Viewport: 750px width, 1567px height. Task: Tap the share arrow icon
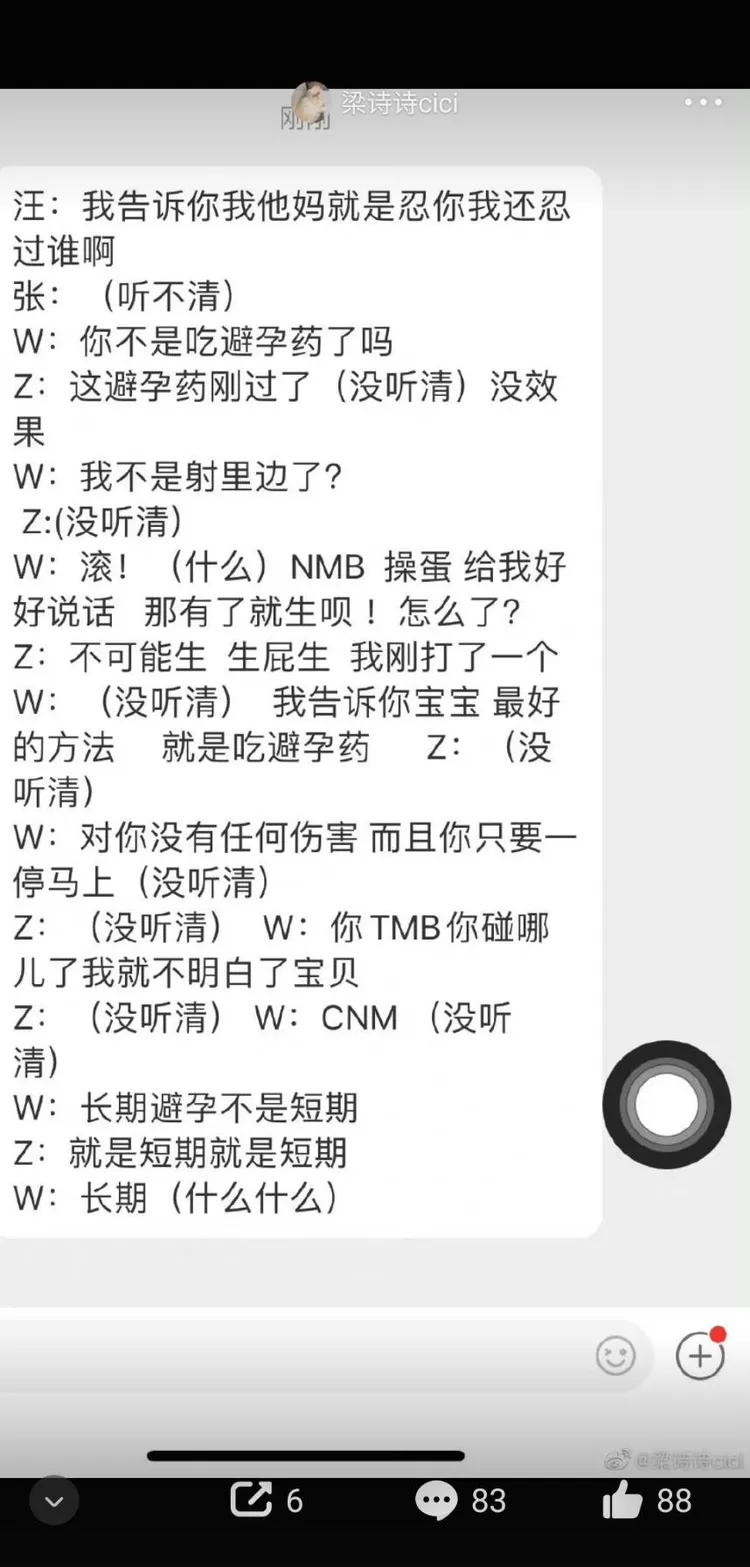click(252, 1500)
